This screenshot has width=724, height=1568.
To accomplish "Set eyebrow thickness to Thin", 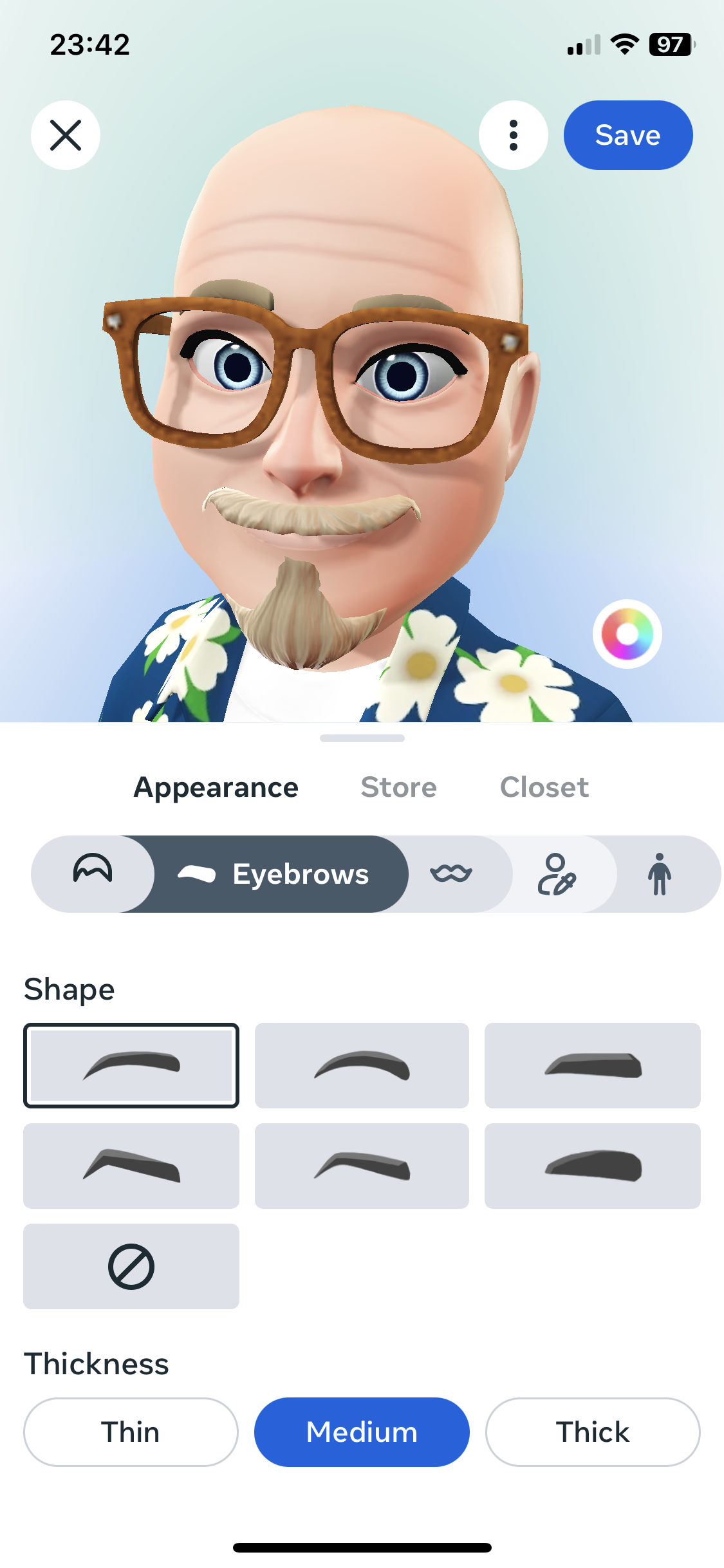I will (x=131, y=1432).
